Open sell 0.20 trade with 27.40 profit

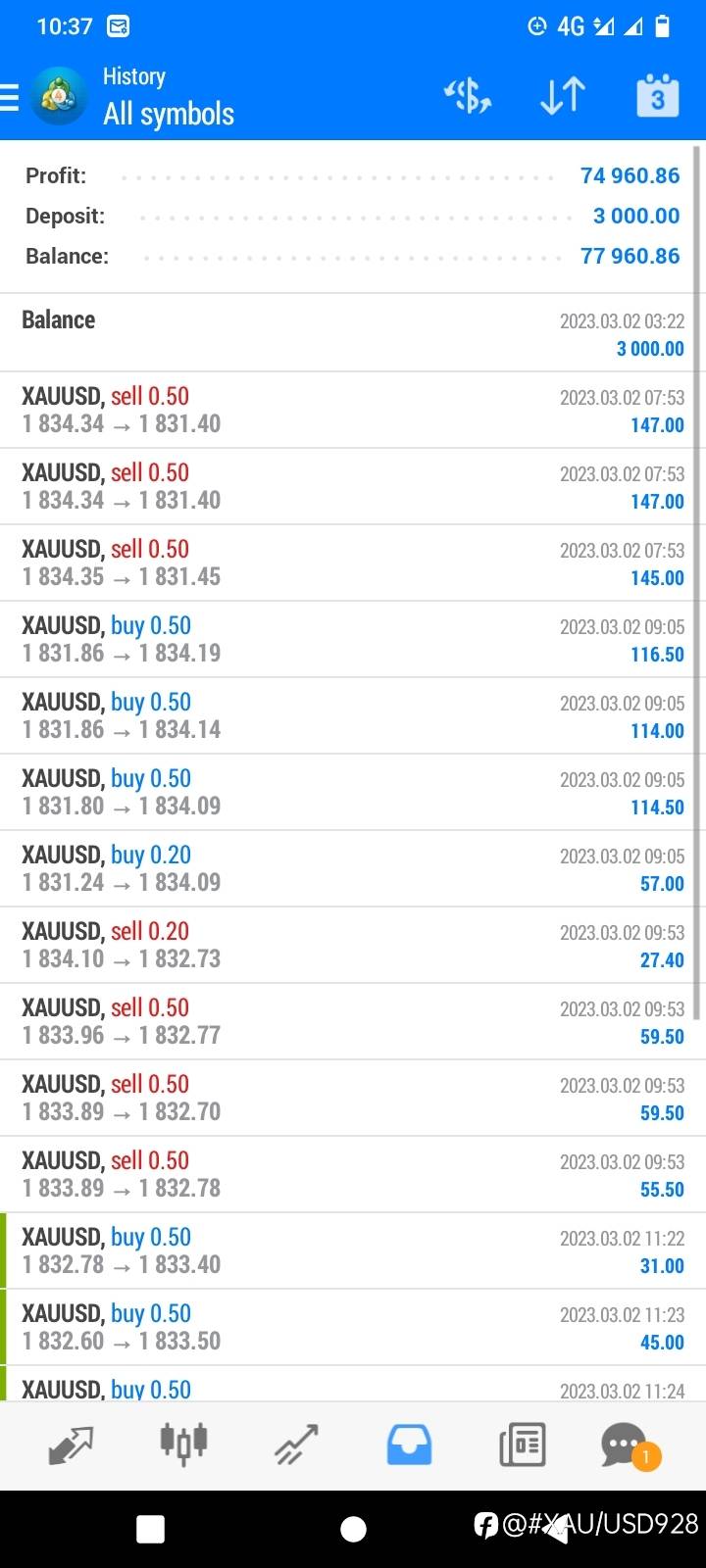tap(353, 945)
